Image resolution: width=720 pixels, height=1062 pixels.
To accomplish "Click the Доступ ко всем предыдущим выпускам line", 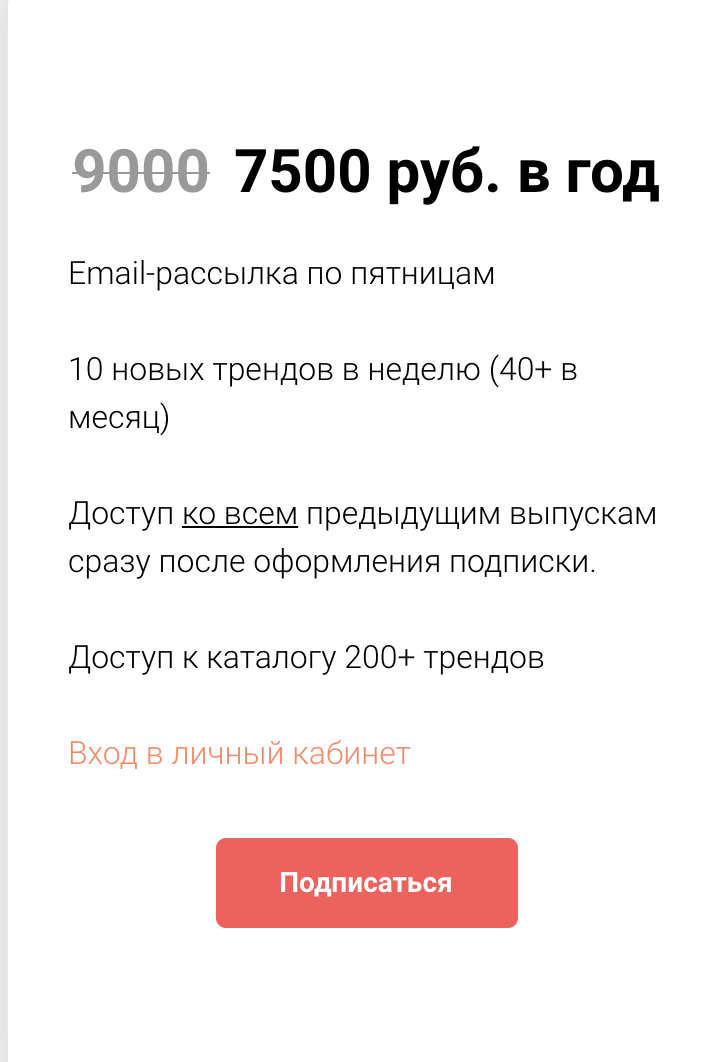I will (x=360, y=514).
